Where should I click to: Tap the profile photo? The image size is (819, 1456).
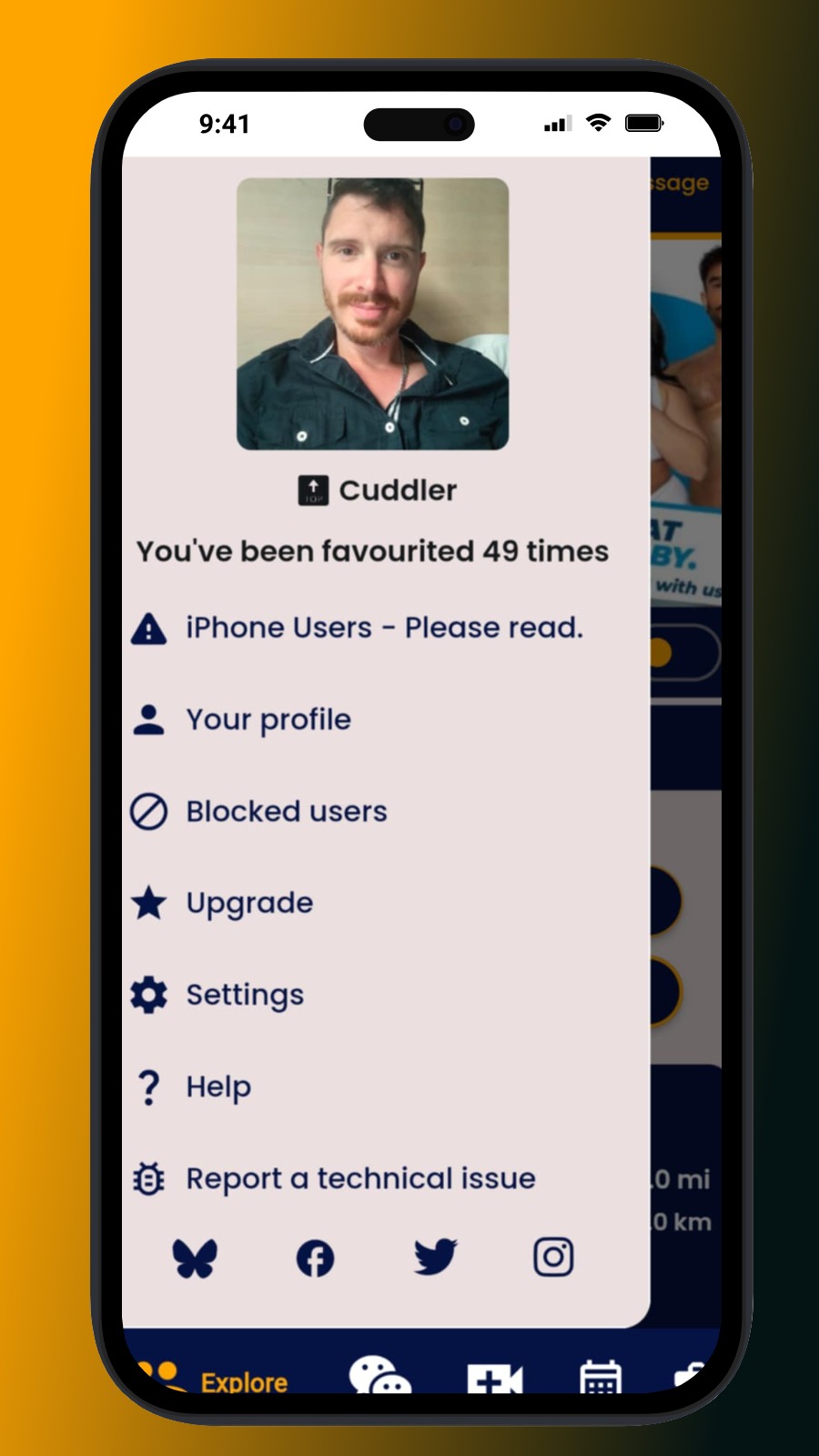point(372,314)
